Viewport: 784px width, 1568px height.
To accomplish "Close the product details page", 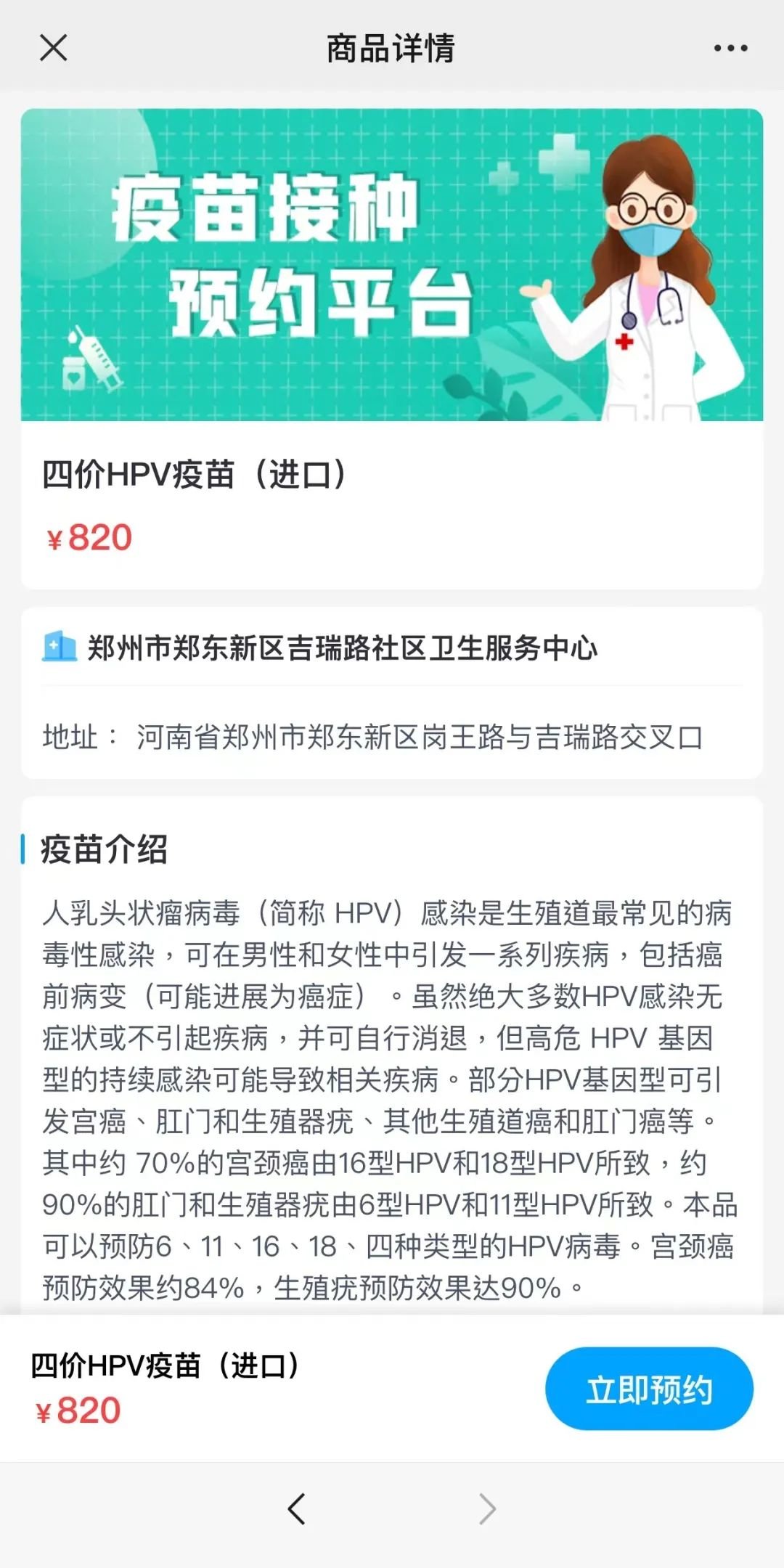I will (53, 49).
